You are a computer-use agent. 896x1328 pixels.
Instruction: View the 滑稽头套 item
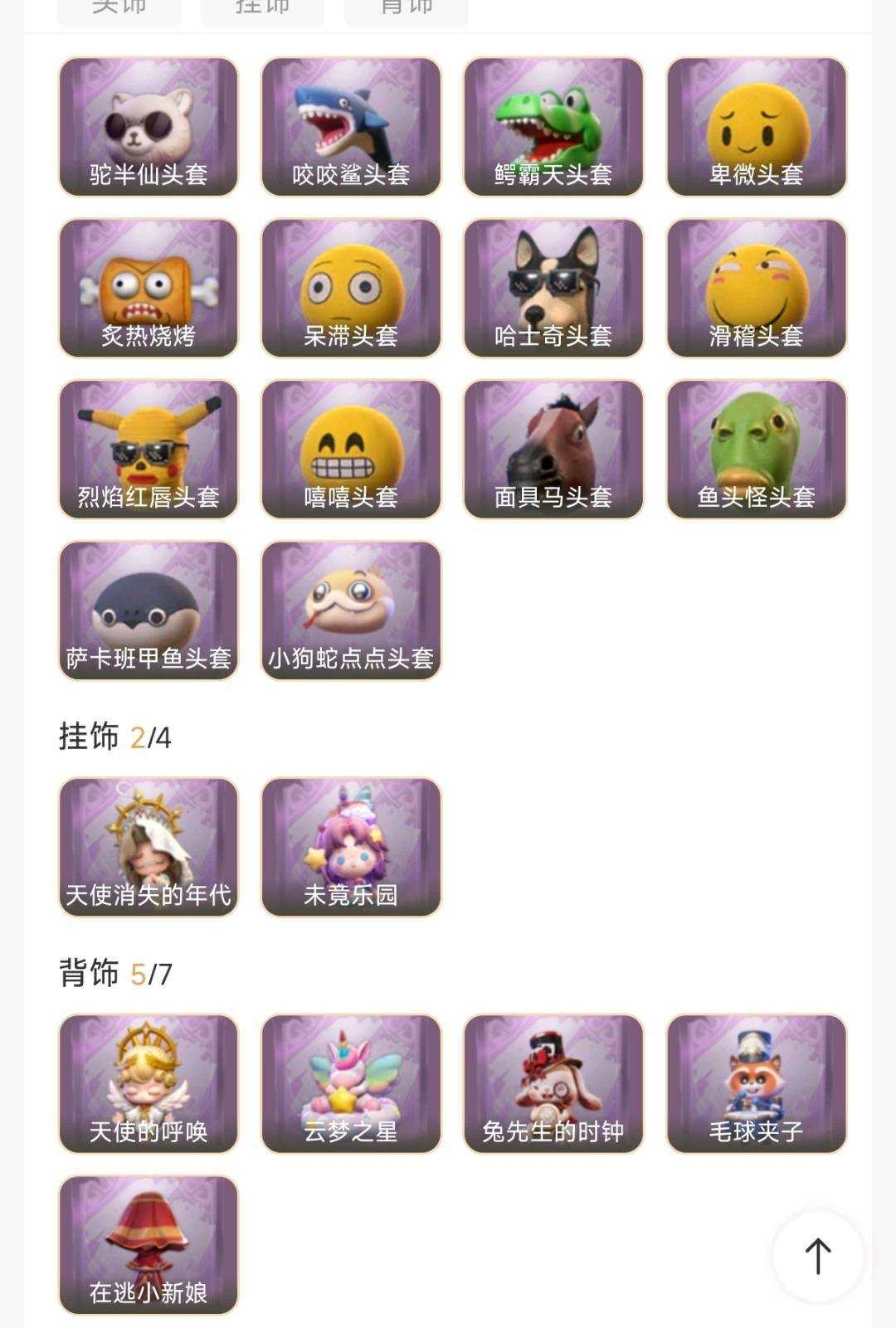point(756,288)
